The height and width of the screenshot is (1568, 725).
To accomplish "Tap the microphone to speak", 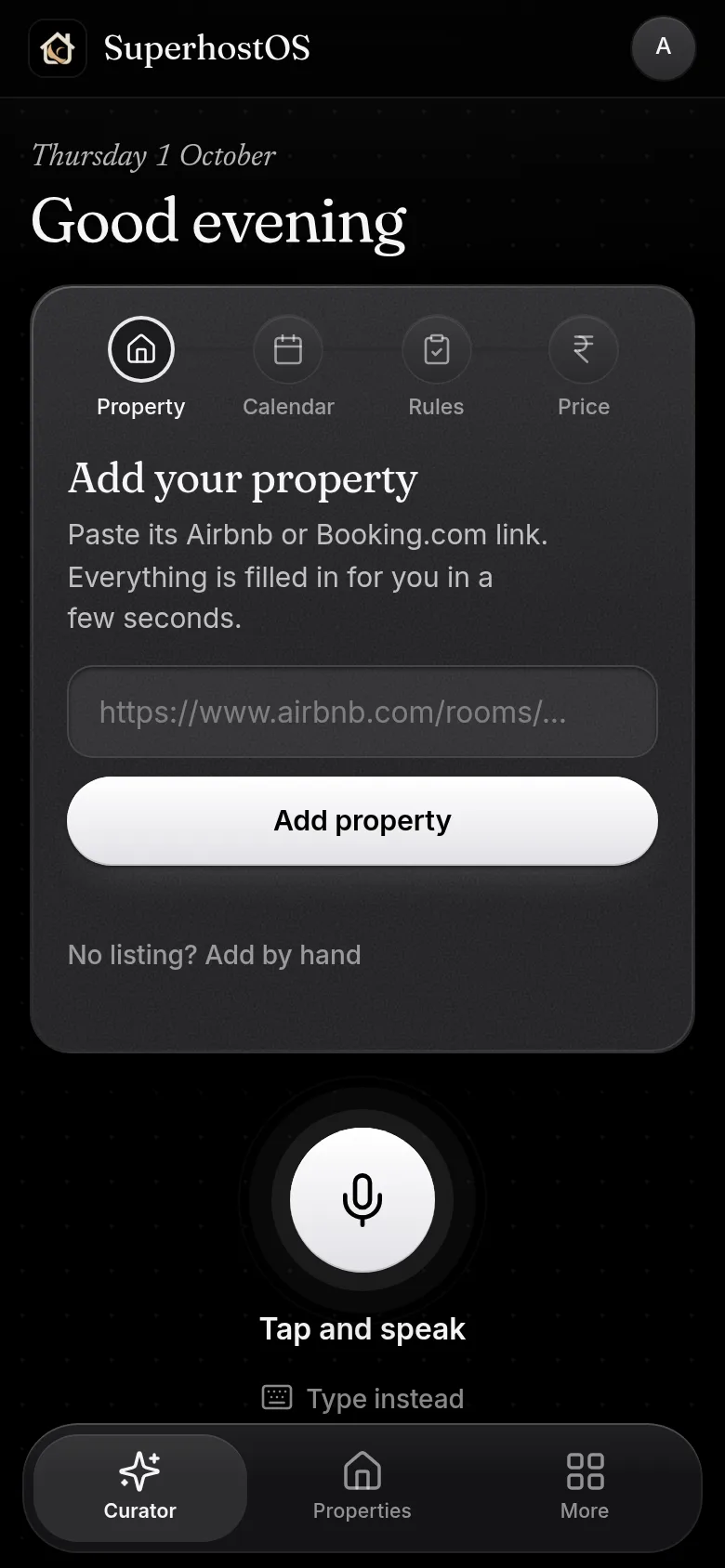I will click(362, 1199).
